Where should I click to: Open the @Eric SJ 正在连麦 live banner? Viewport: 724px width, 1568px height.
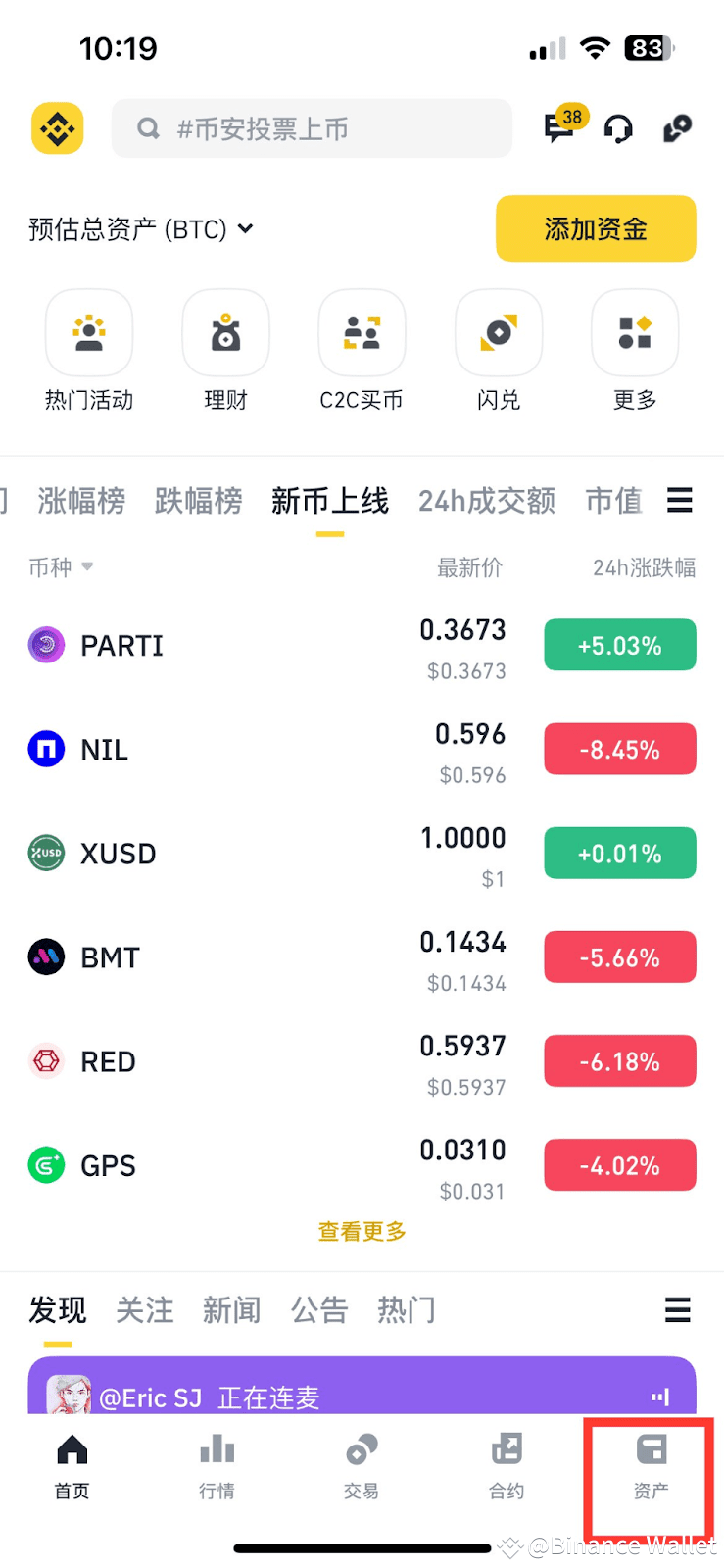click(x=362, y=1392)
